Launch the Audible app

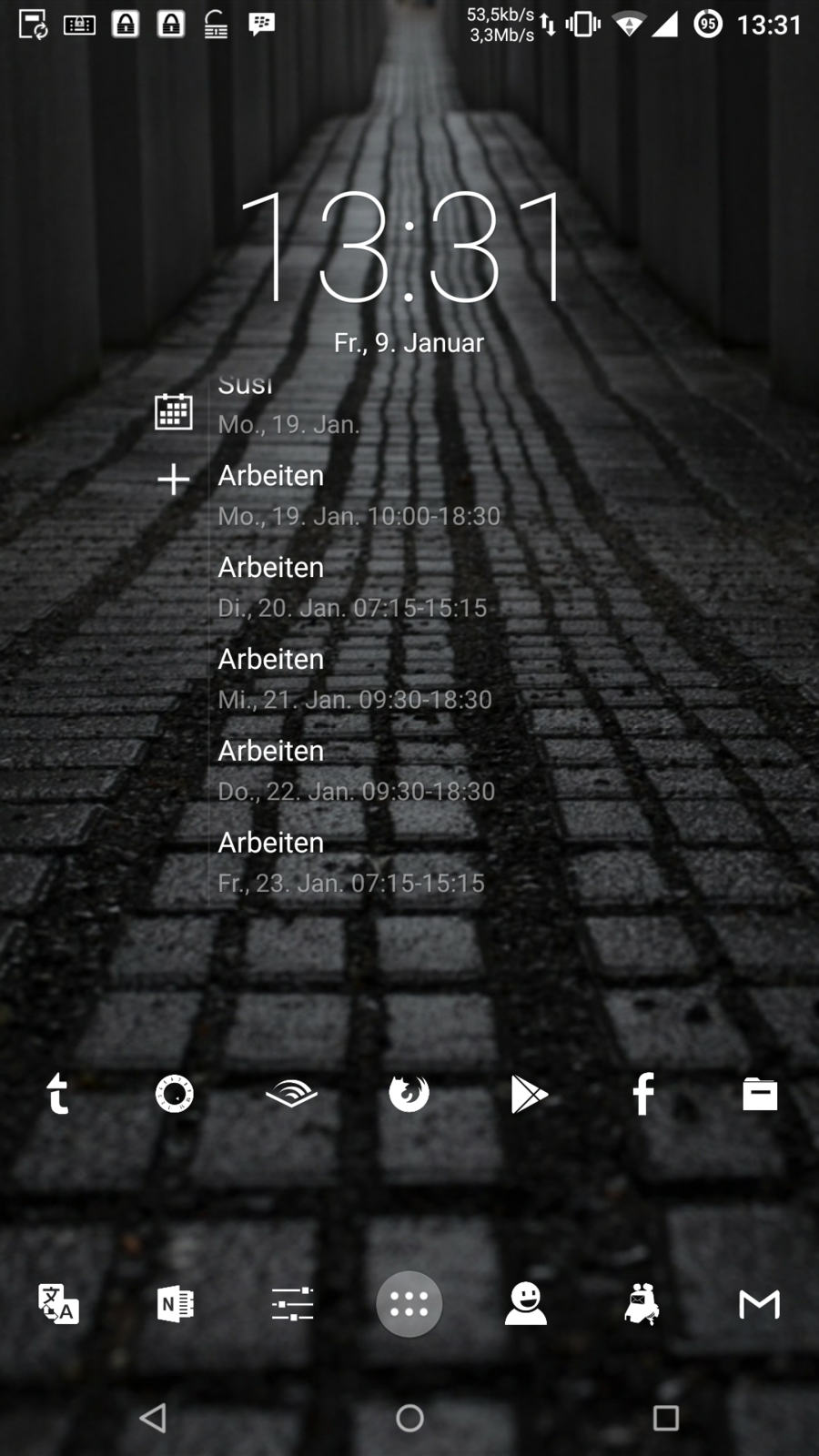[x=291, y=1094]
